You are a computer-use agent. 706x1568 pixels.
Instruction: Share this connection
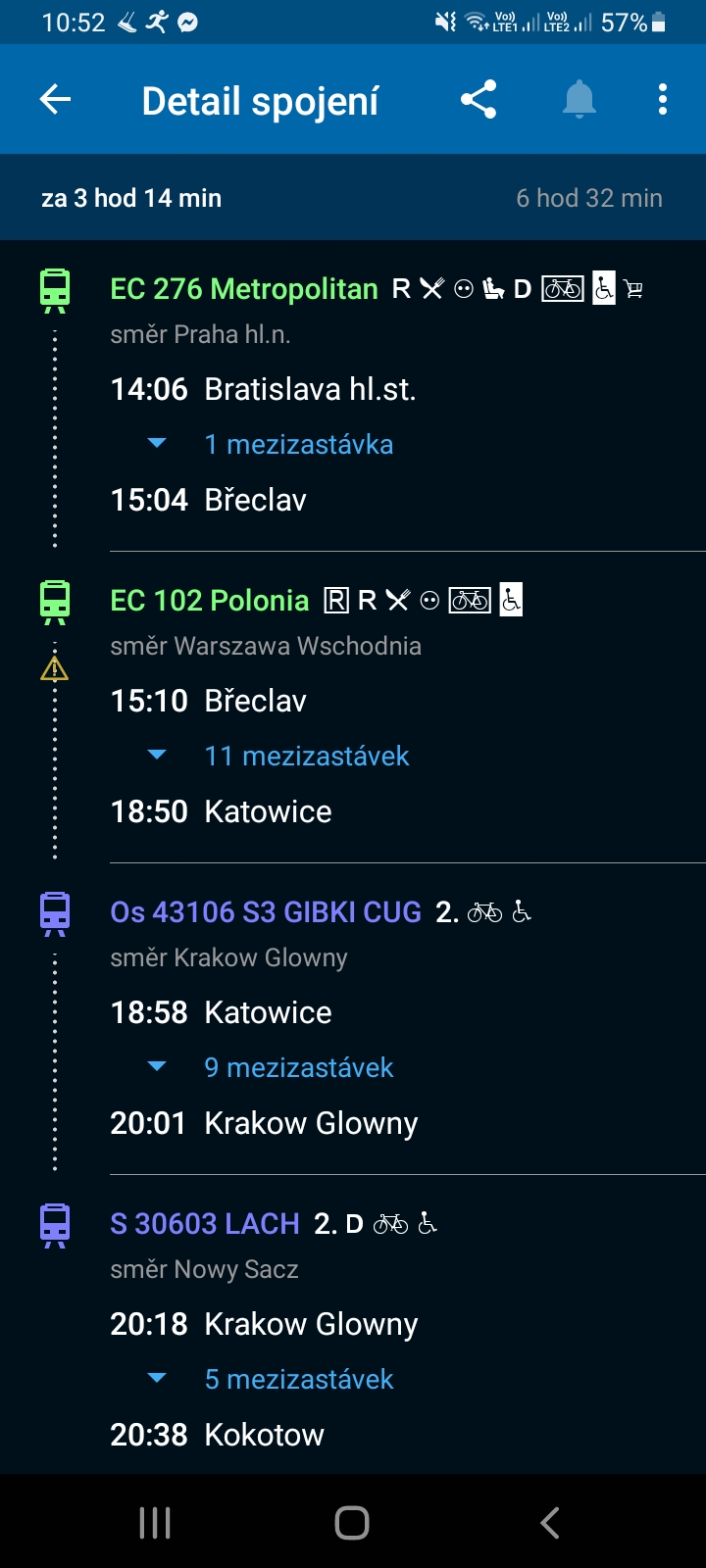[x=479, y=99]
